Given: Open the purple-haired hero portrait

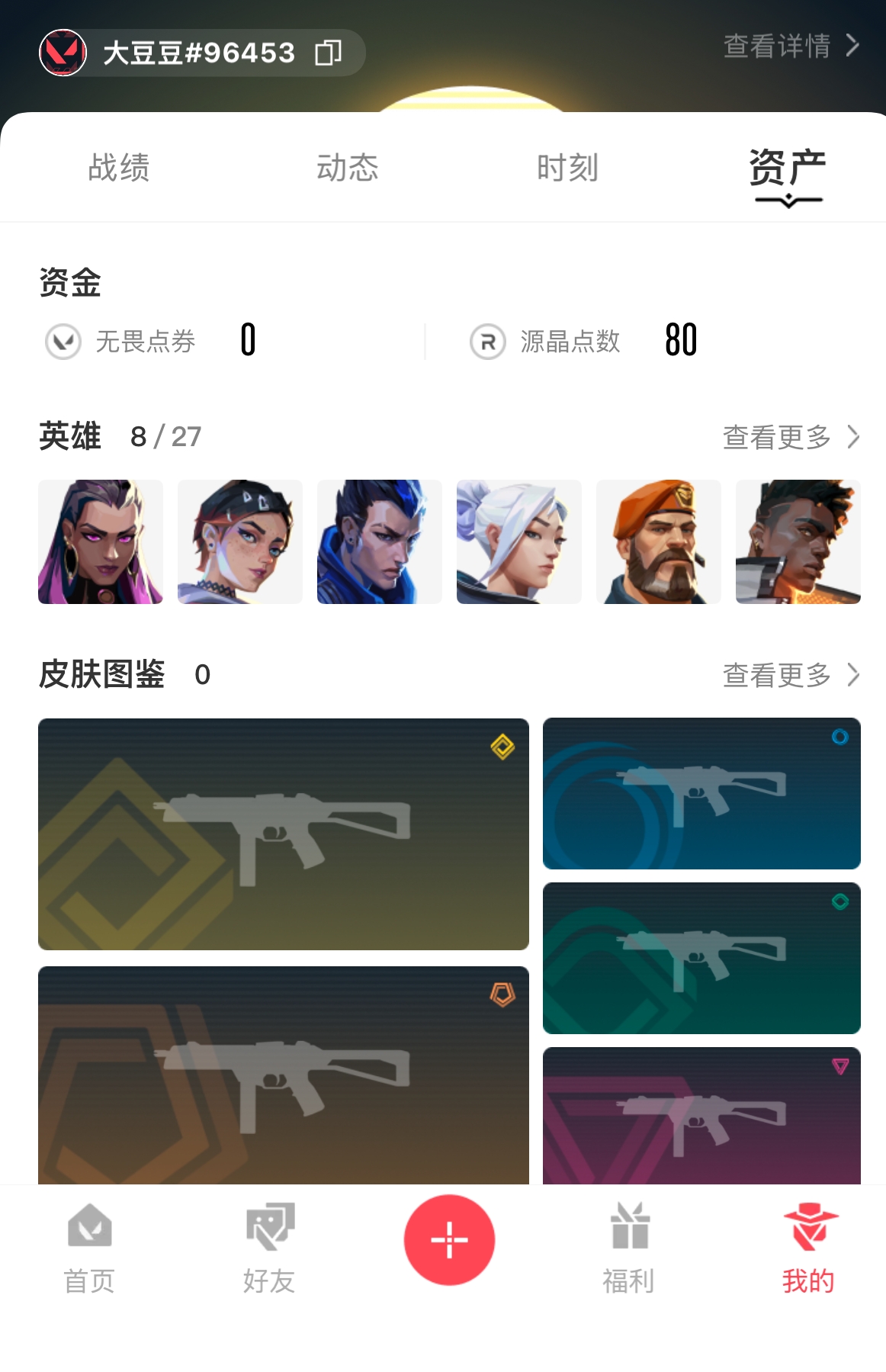Looking at the screenshot, I should point(101,541).
